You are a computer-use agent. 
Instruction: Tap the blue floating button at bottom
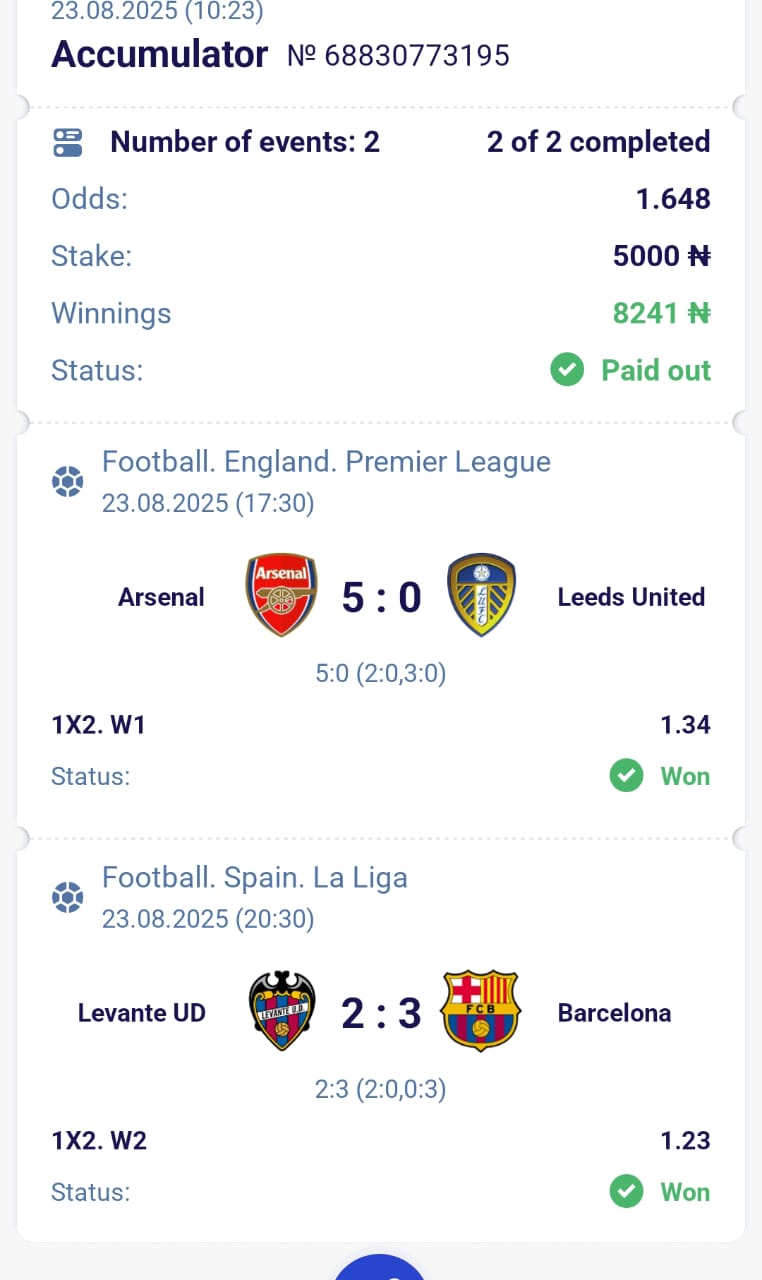380,1268
